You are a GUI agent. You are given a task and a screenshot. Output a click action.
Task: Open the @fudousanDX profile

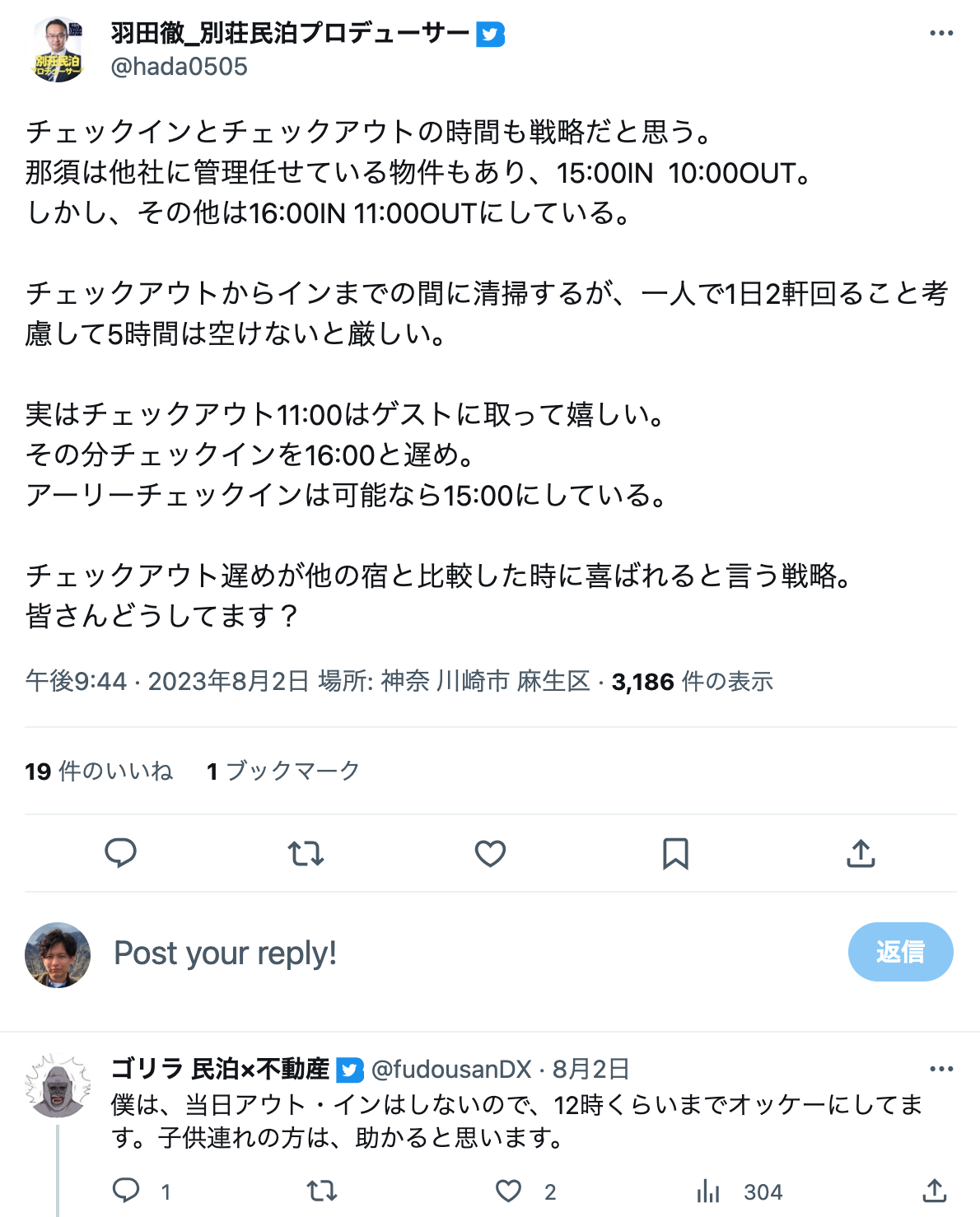coord(451,1070)
